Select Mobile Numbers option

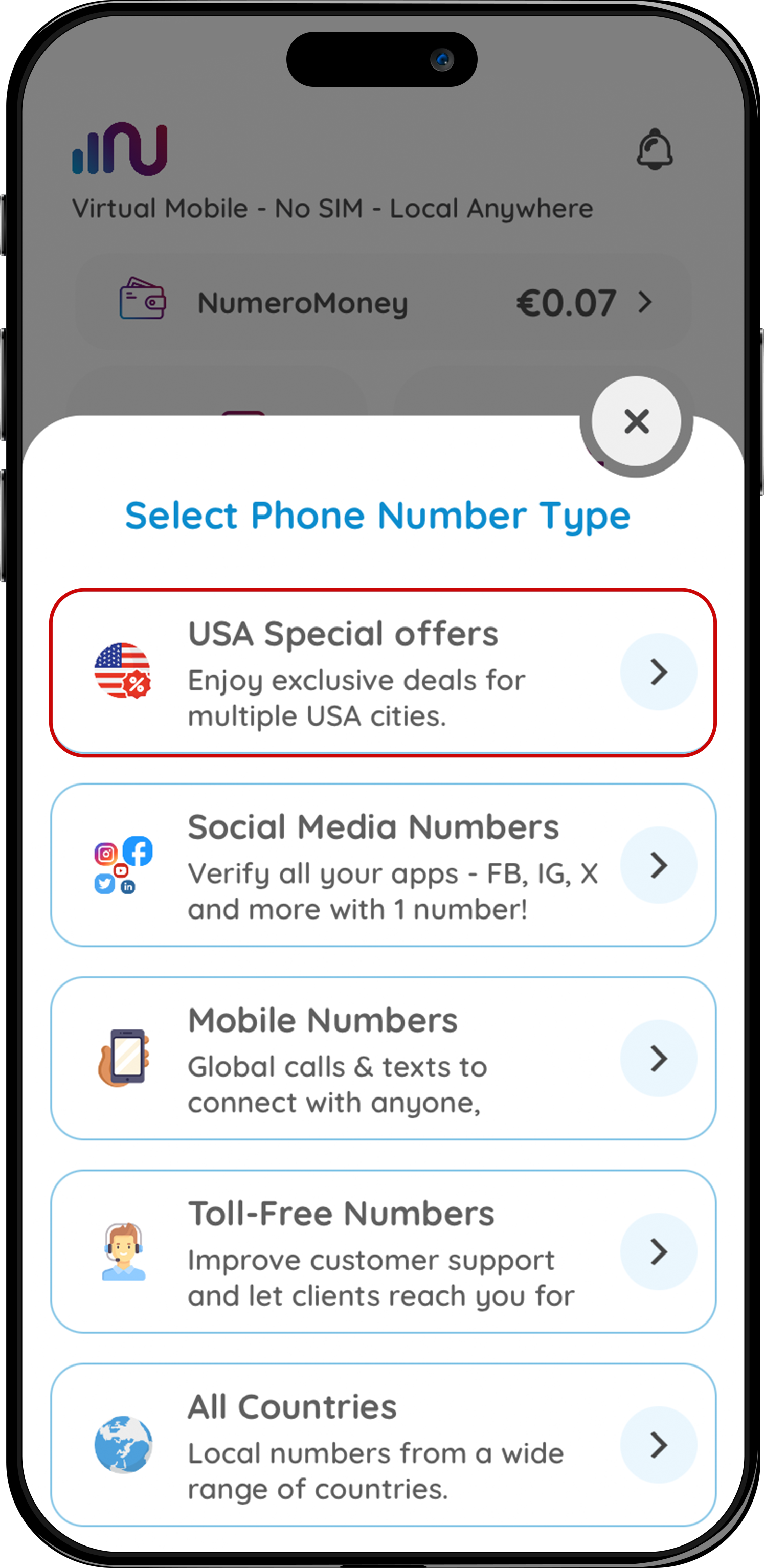pyautogui.click(x=383, y=1058)
